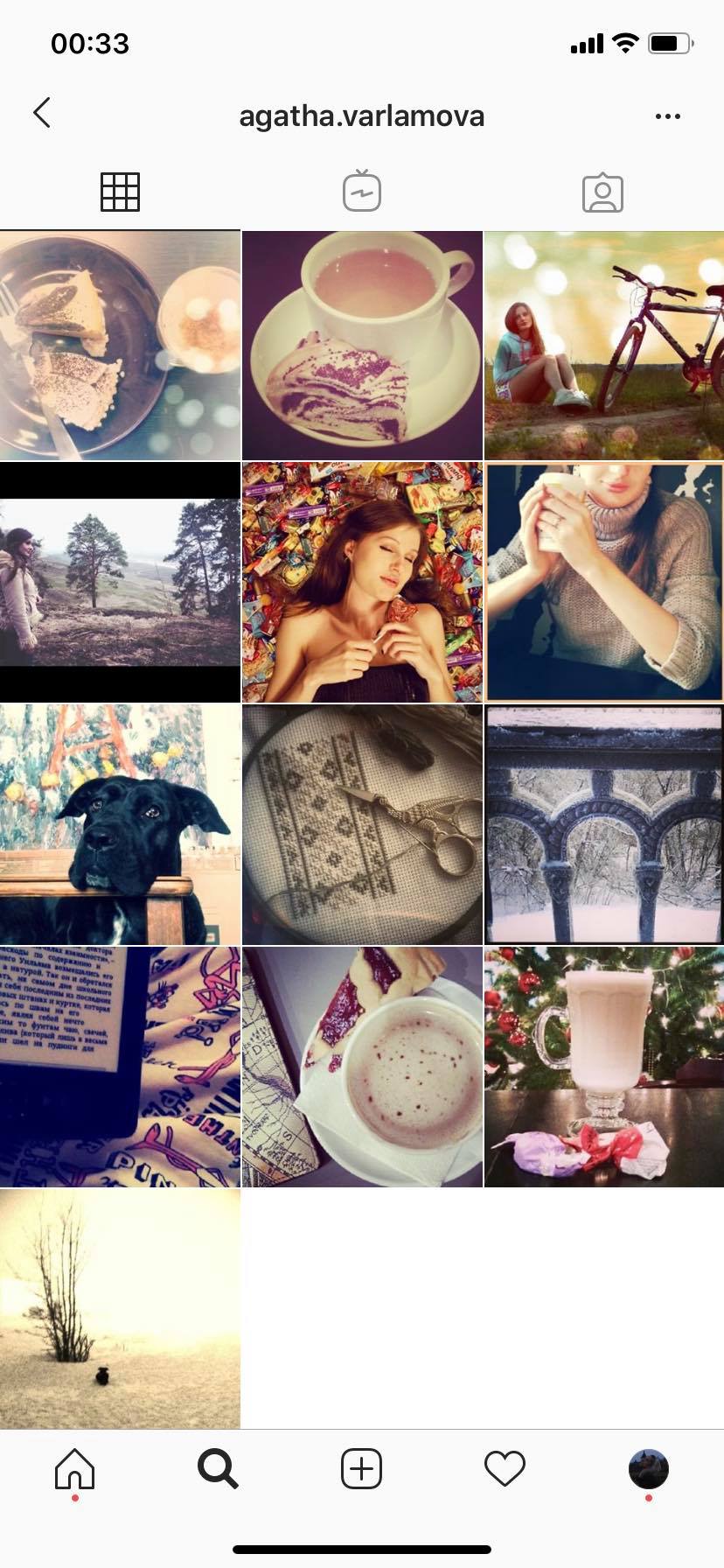The image size is (724, 1568).
Task: Switch to the tagged photos tab
Action: click(x=602, y=192)
